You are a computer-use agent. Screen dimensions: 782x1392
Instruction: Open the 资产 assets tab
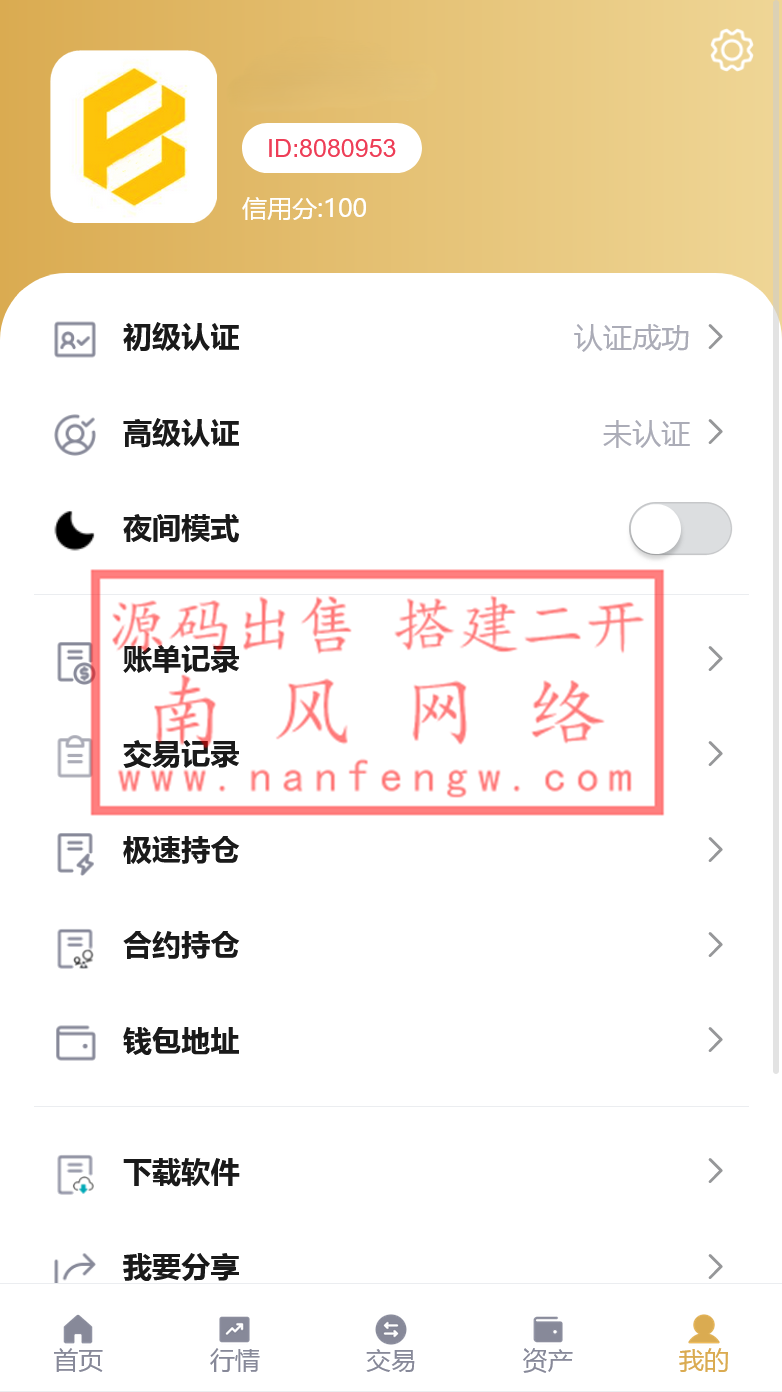point(547,1342)
